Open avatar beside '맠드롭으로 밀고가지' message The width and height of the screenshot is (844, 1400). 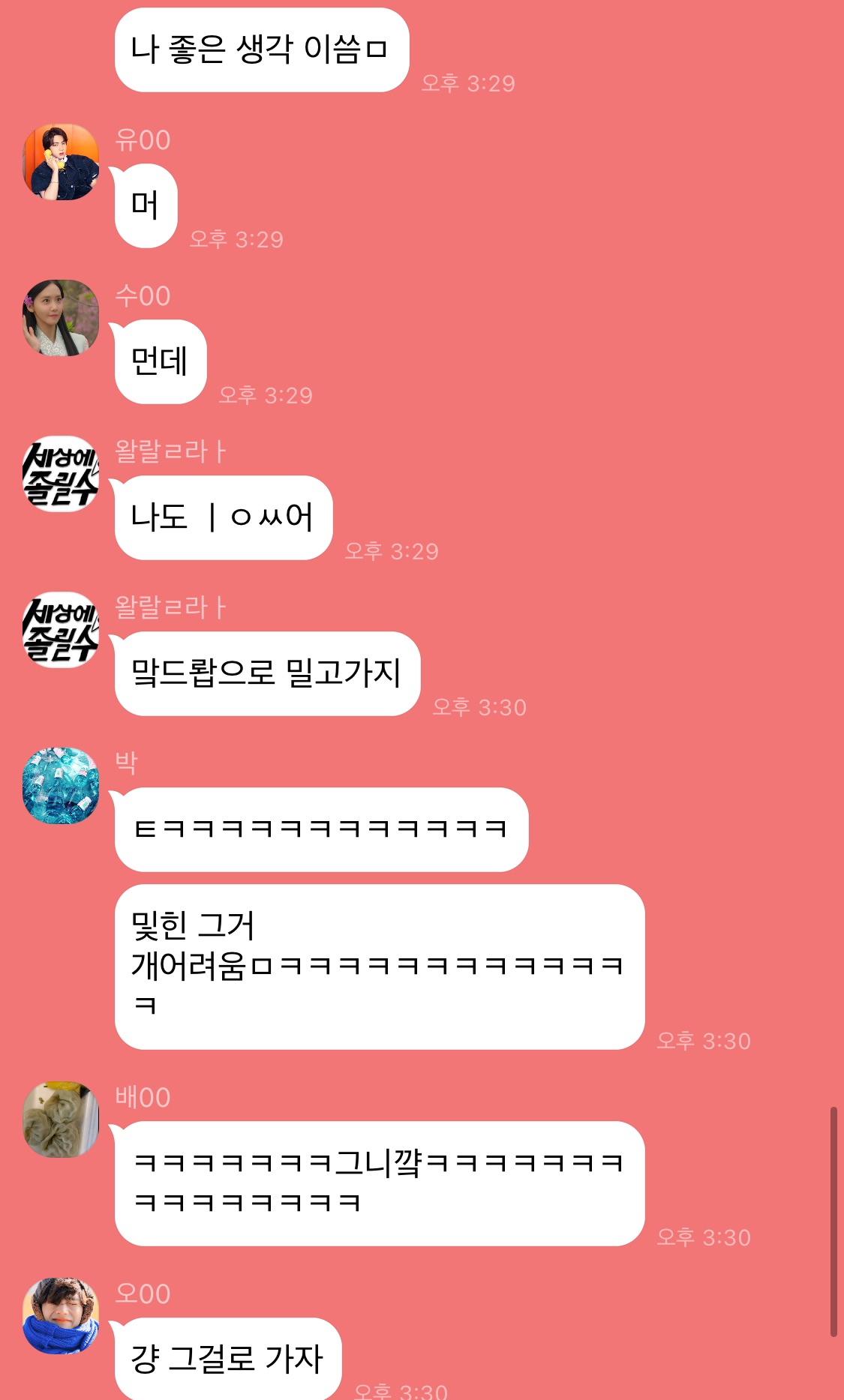pos(61,630)
